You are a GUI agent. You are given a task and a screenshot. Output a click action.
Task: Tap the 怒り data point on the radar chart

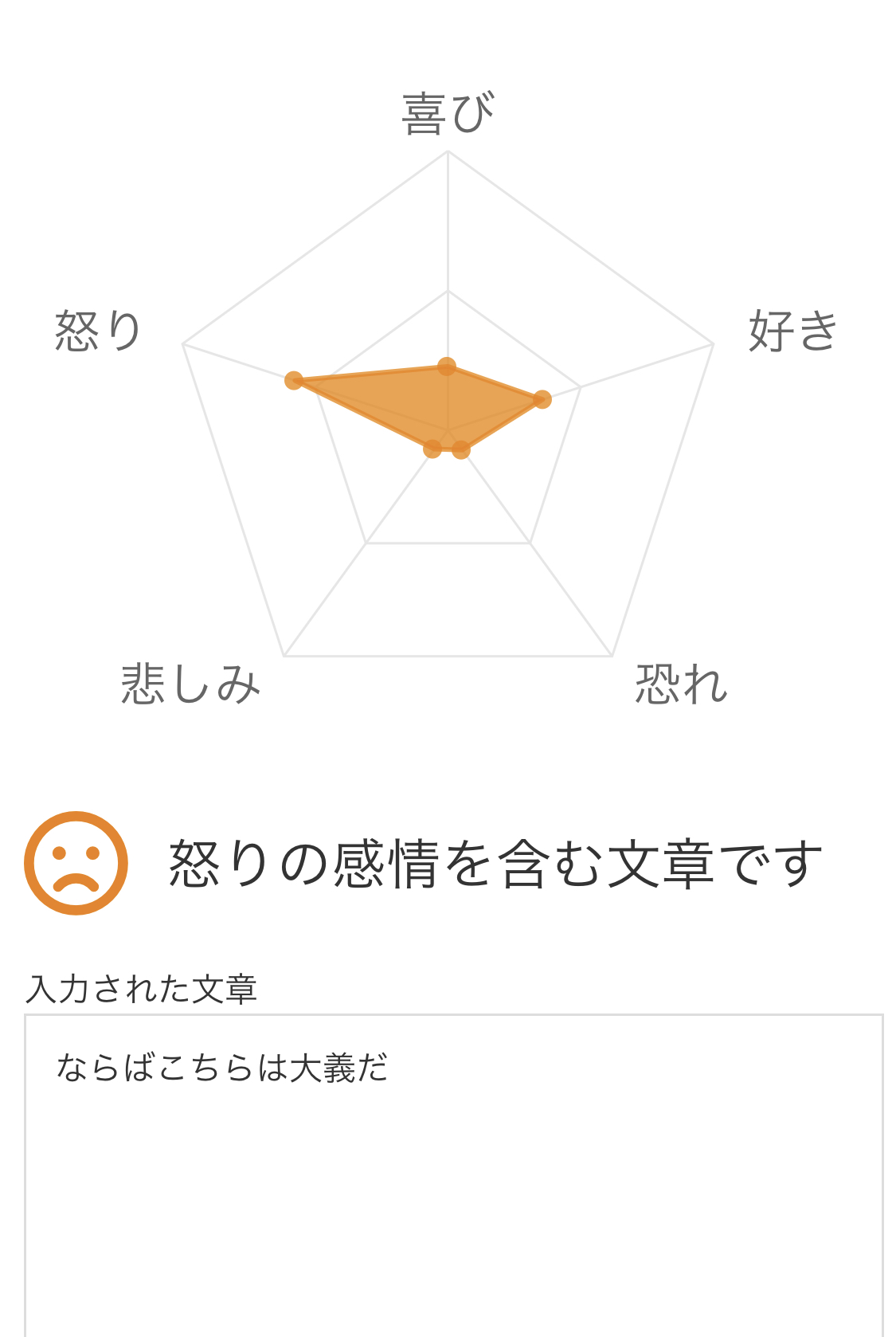click(x=294, y=380)
